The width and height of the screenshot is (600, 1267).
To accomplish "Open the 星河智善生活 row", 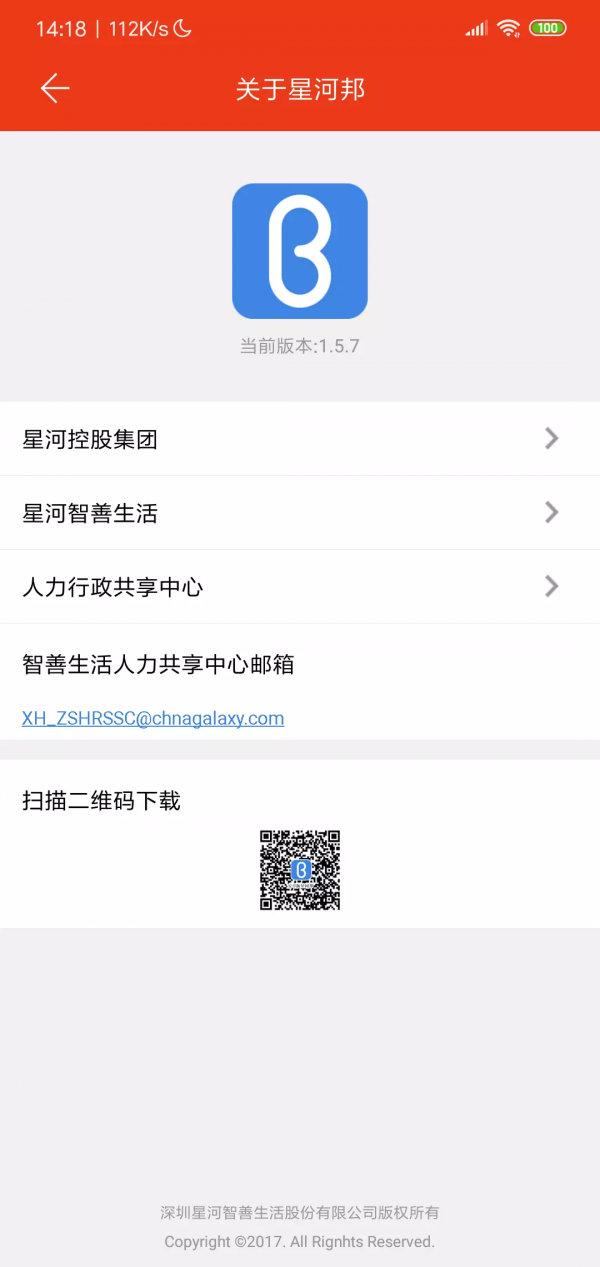I will [300, 513].
